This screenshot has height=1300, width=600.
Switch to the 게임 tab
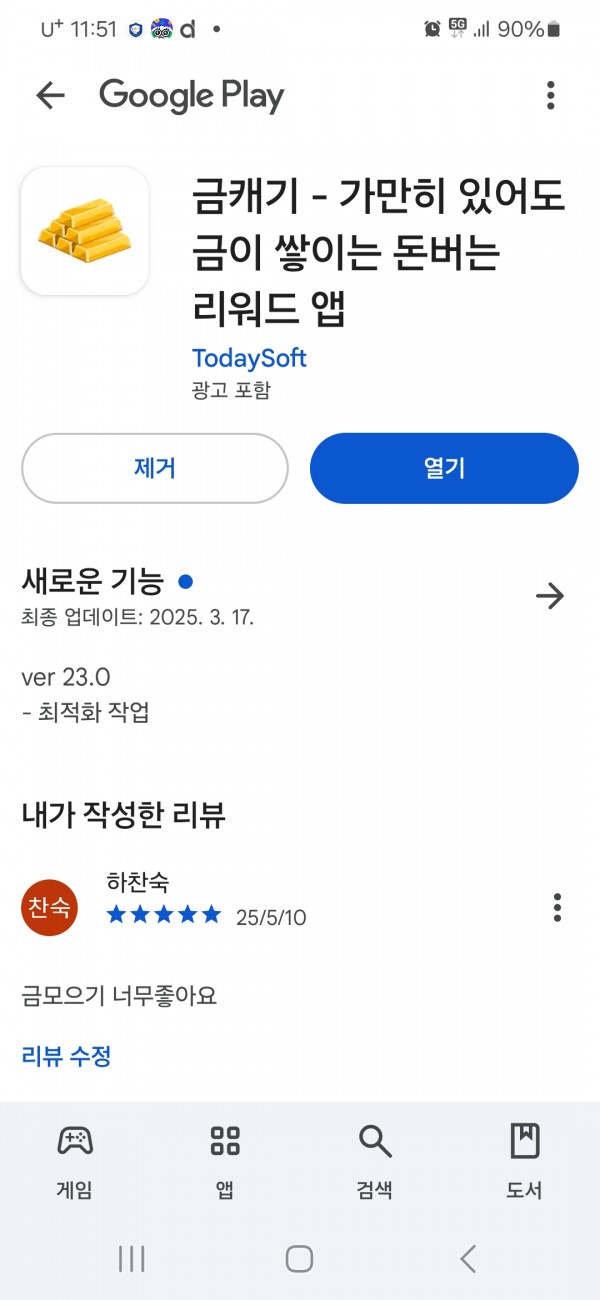click(x=75, y=1161)
